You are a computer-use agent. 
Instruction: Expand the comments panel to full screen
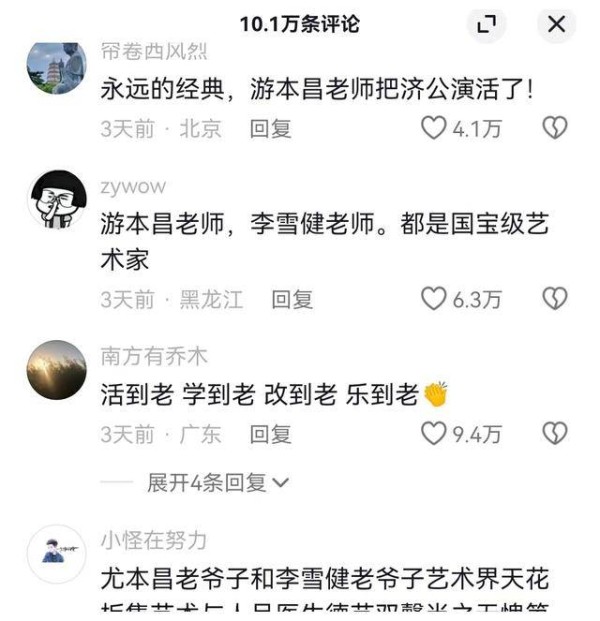click(x=487, y=25)
